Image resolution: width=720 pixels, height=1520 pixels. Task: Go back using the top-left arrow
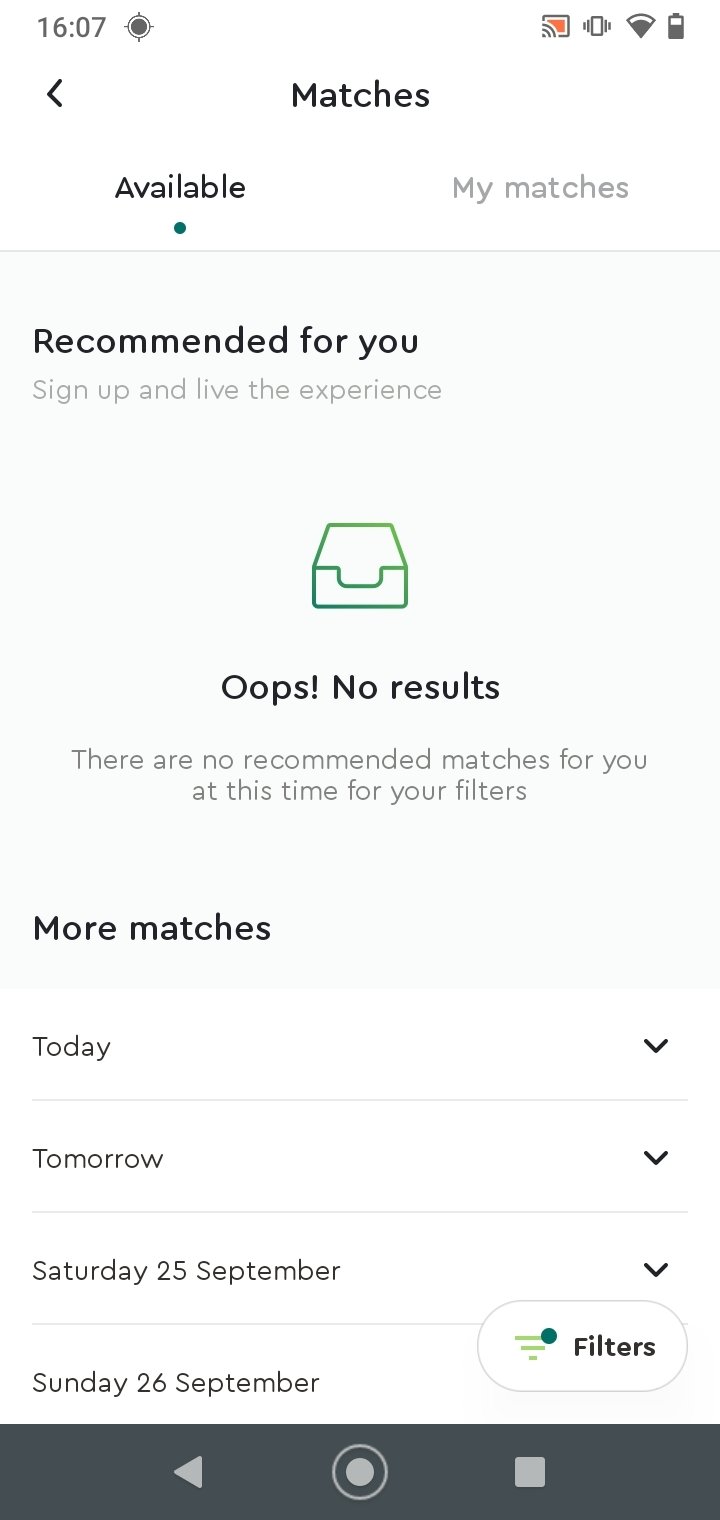[55, 94]
